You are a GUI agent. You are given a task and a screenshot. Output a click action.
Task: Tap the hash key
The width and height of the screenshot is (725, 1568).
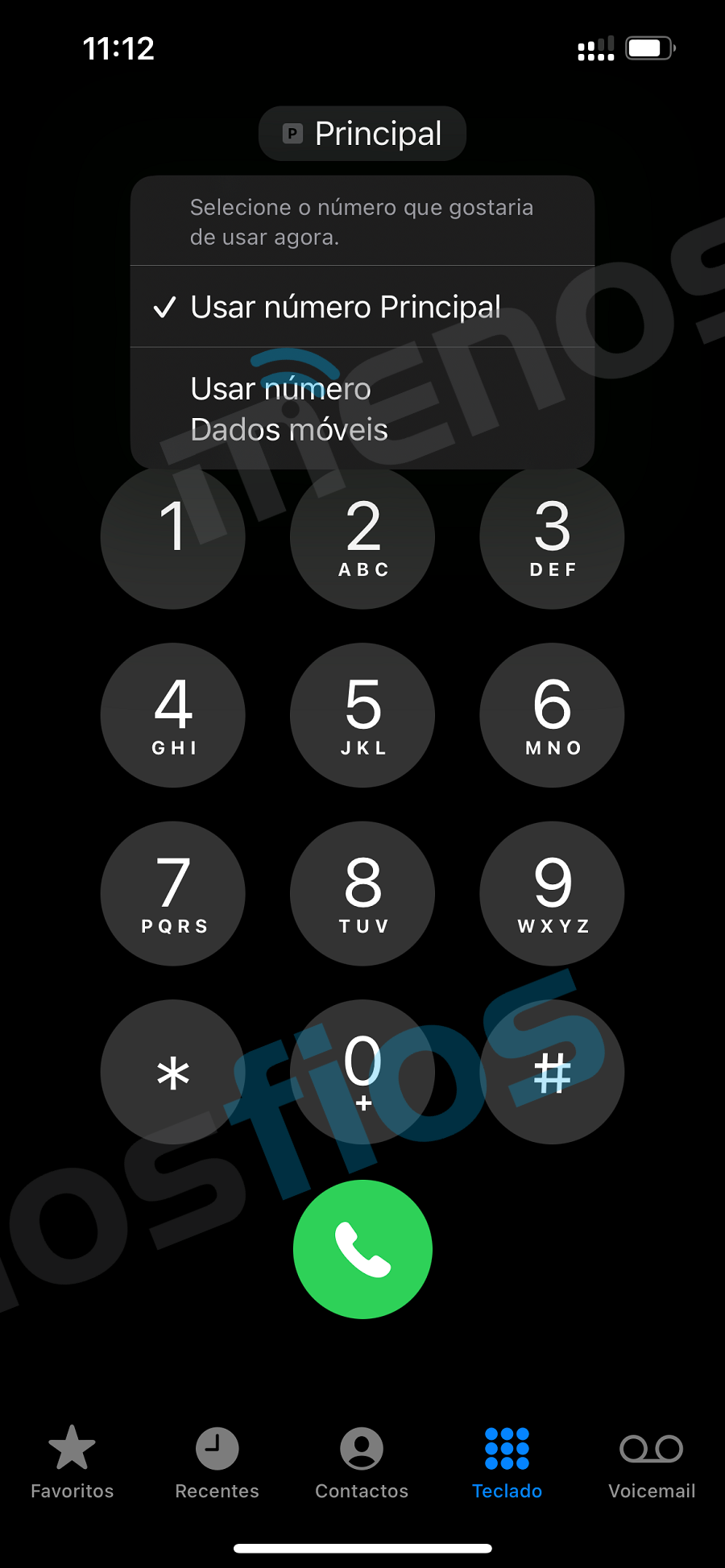552,1072
